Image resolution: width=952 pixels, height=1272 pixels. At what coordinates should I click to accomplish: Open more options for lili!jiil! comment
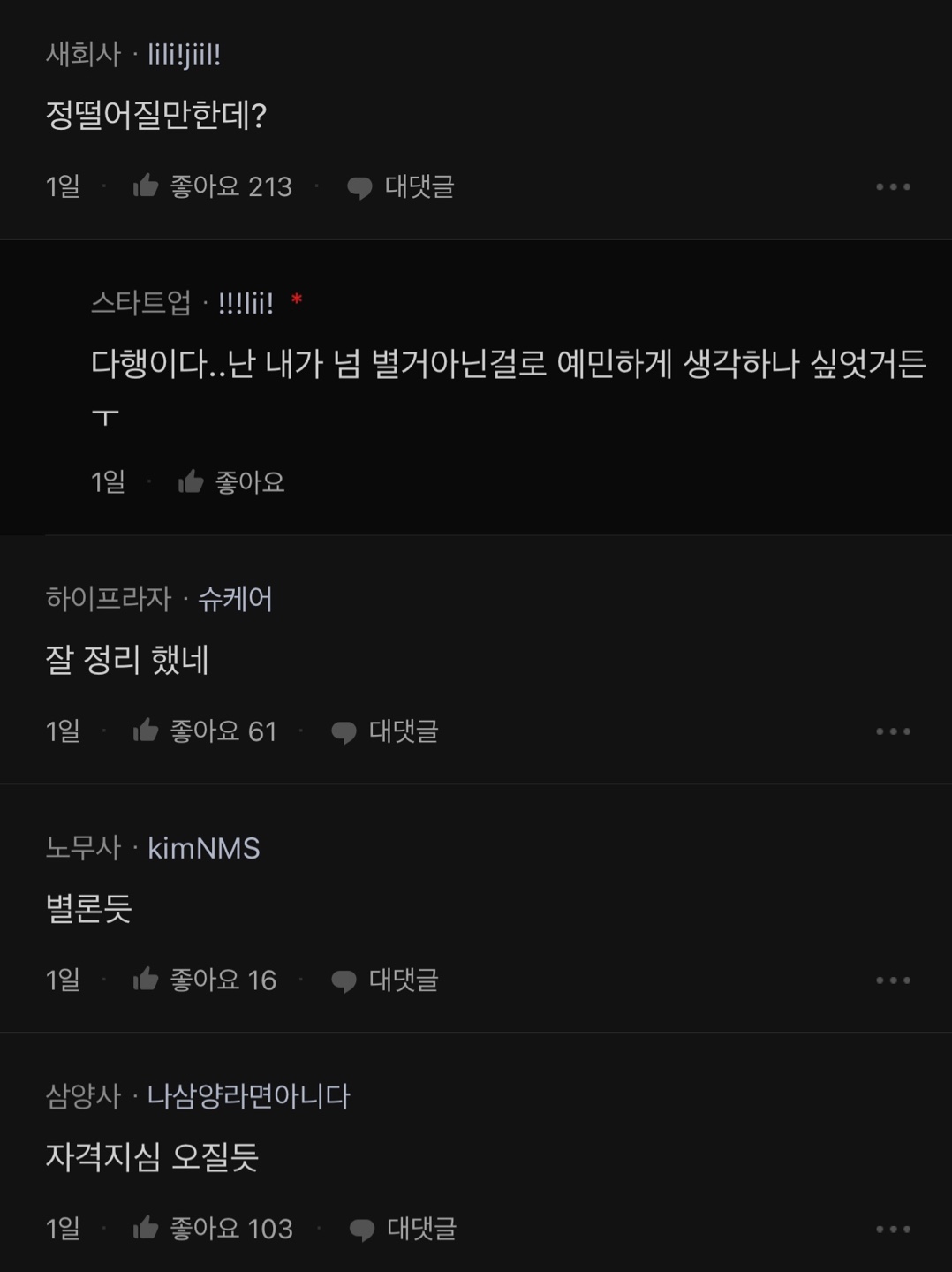click(x=893, y=186)
